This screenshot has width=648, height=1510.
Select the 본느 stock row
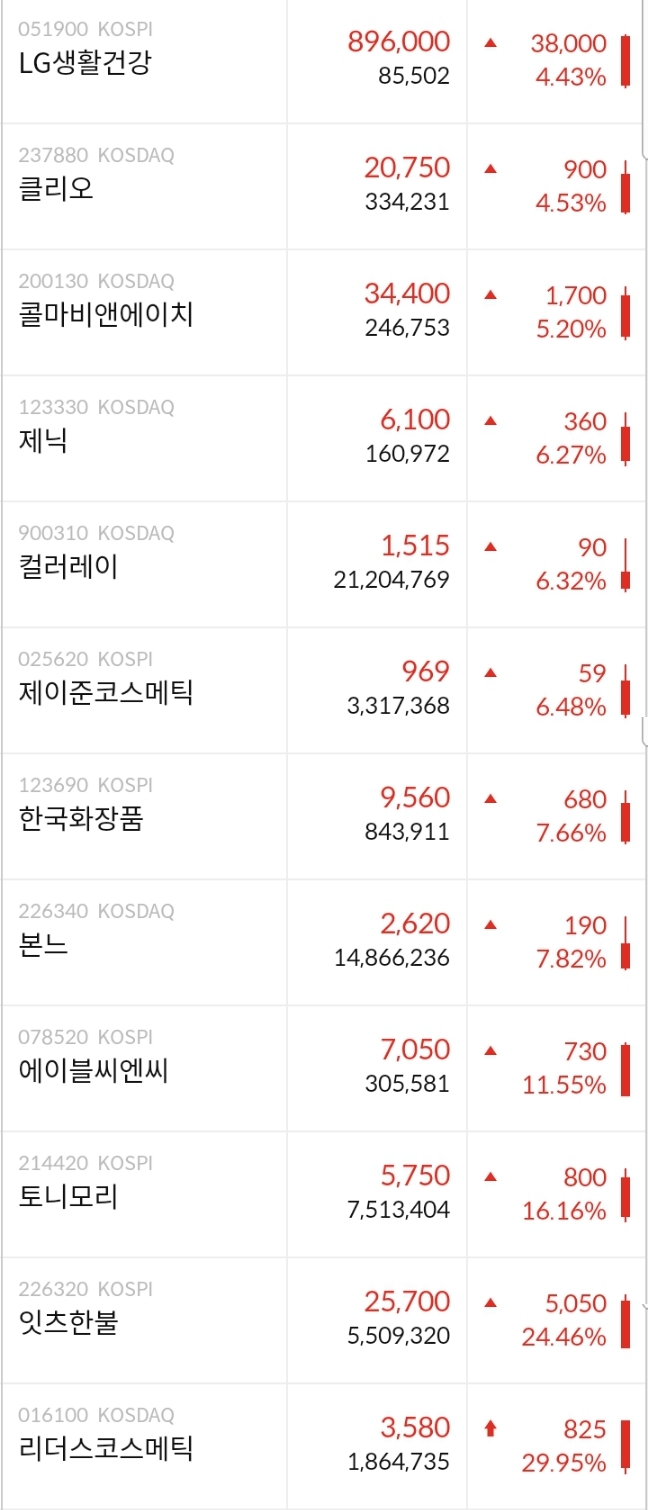point(44,944)
